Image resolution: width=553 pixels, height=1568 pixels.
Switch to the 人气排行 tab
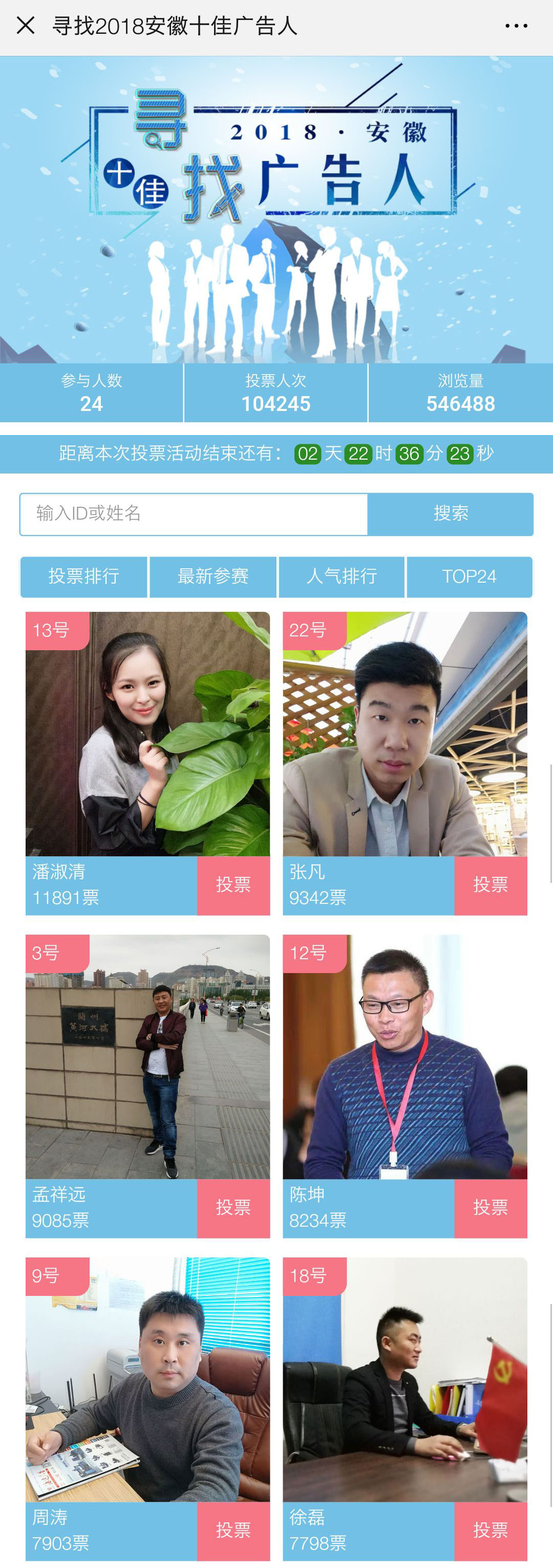[342, 576]
